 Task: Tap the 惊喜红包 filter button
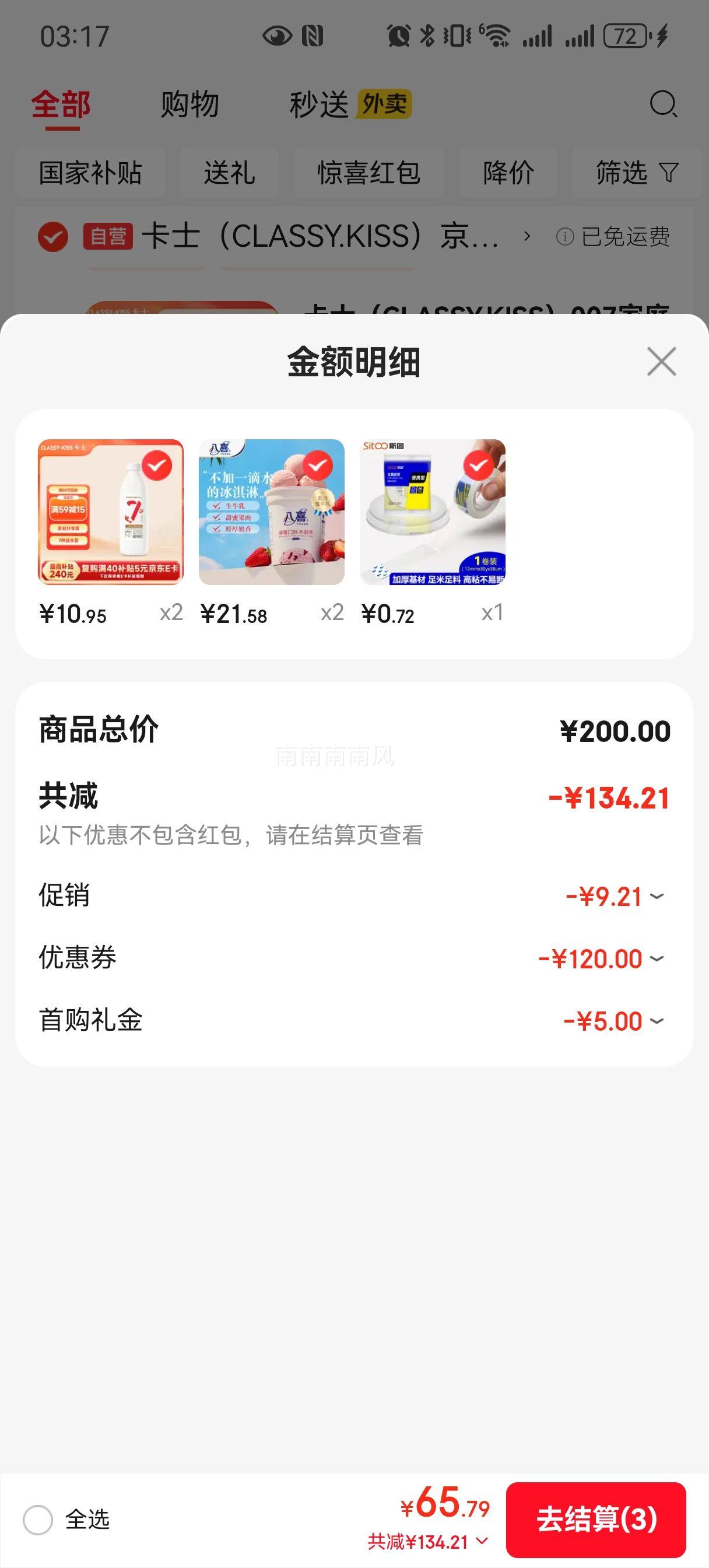tap(369, 173)
